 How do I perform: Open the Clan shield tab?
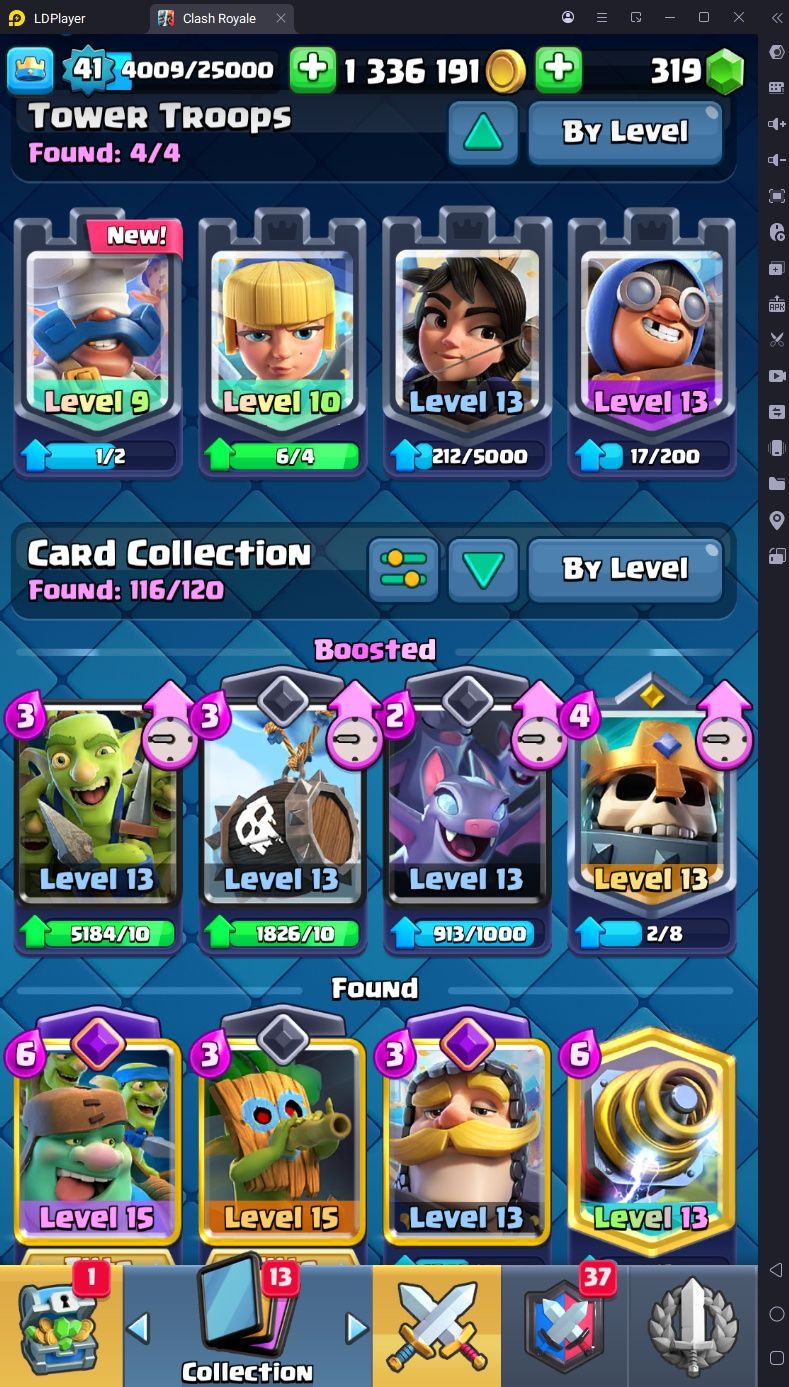click(x=566, y=1326)
